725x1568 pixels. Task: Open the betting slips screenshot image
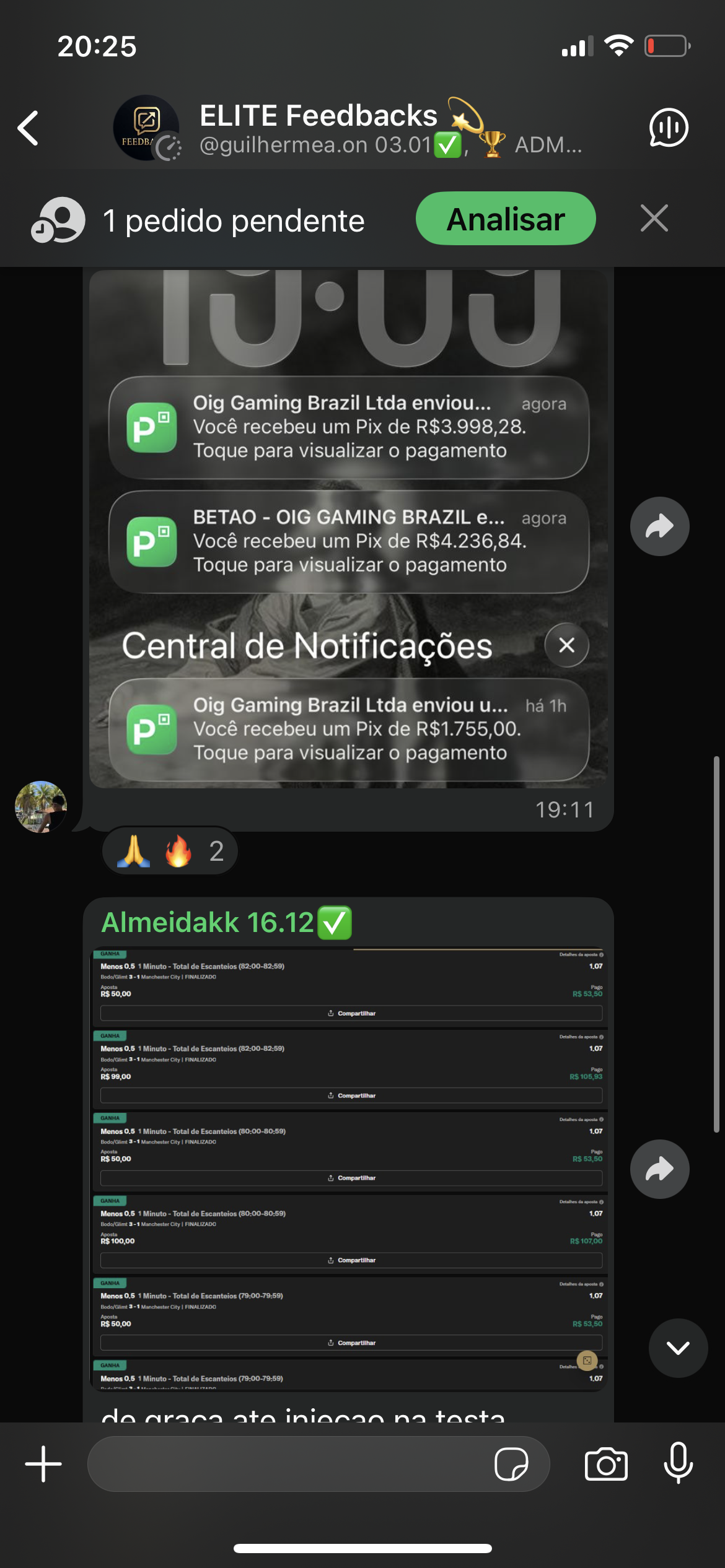tap(348, 1169)
